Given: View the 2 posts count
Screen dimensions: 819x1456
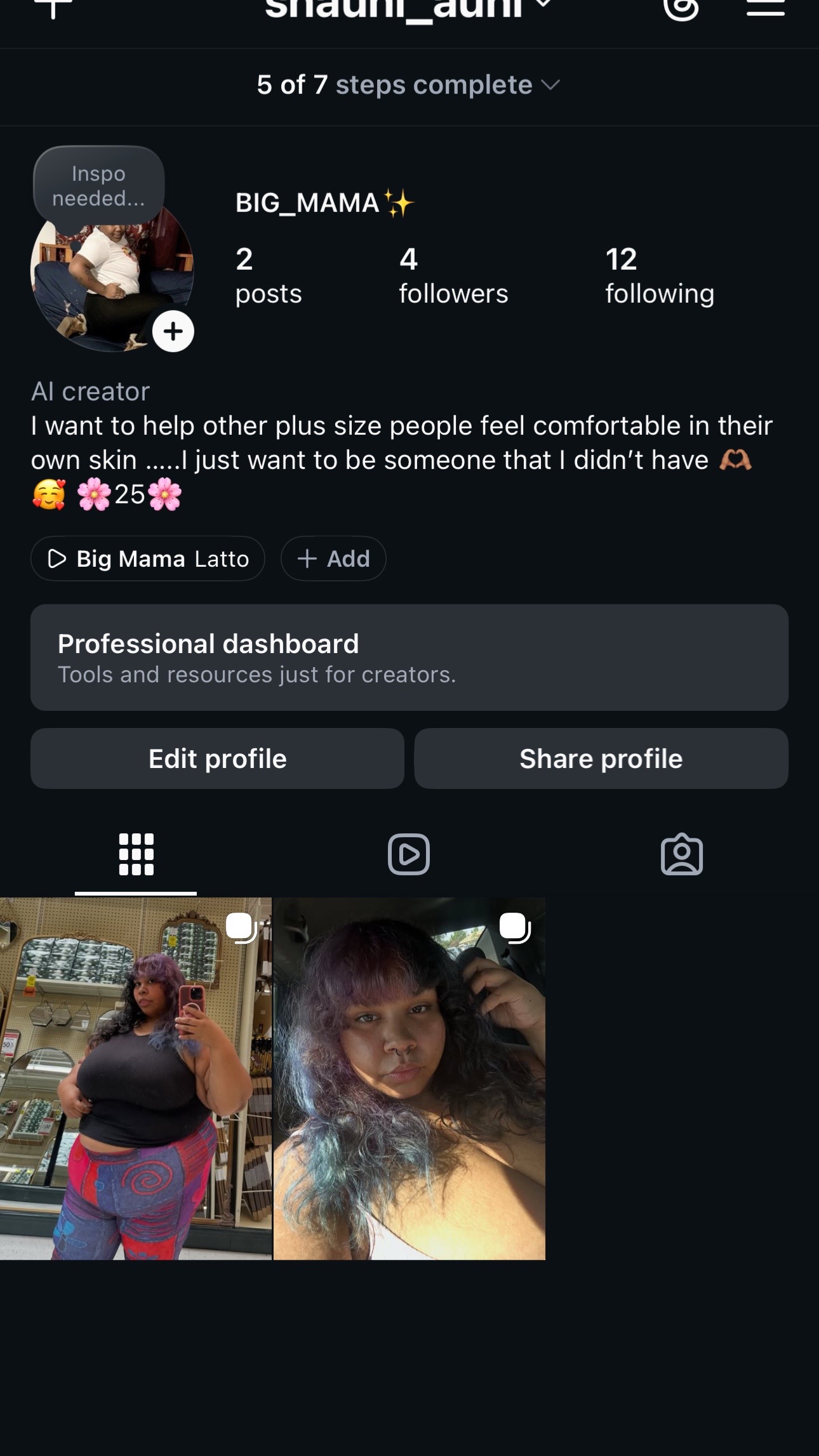Looking at the screenshot, I should 269,276.
